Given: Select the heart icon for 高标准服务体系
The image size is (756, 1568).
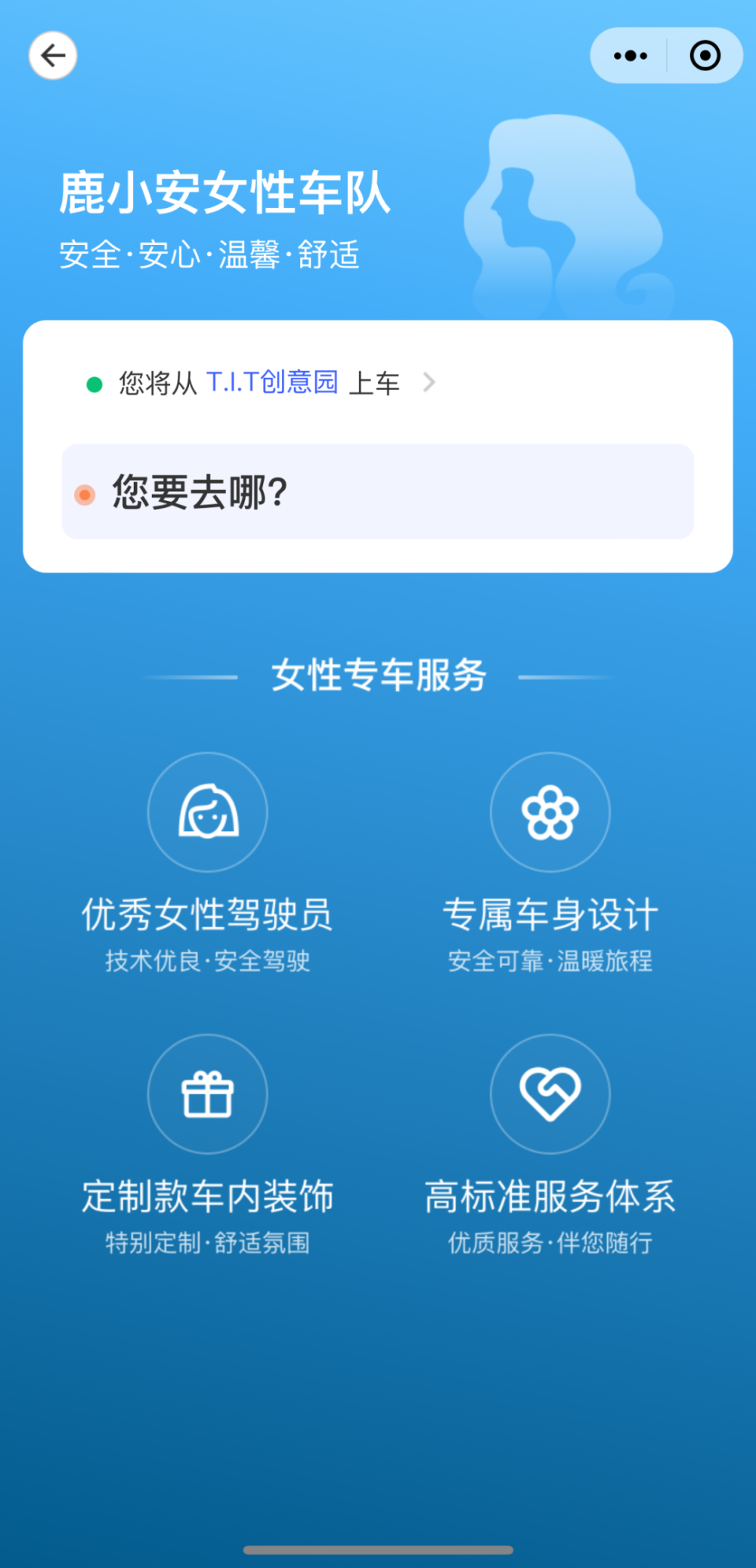Looking at the screenshot, I should [550, 1095].
